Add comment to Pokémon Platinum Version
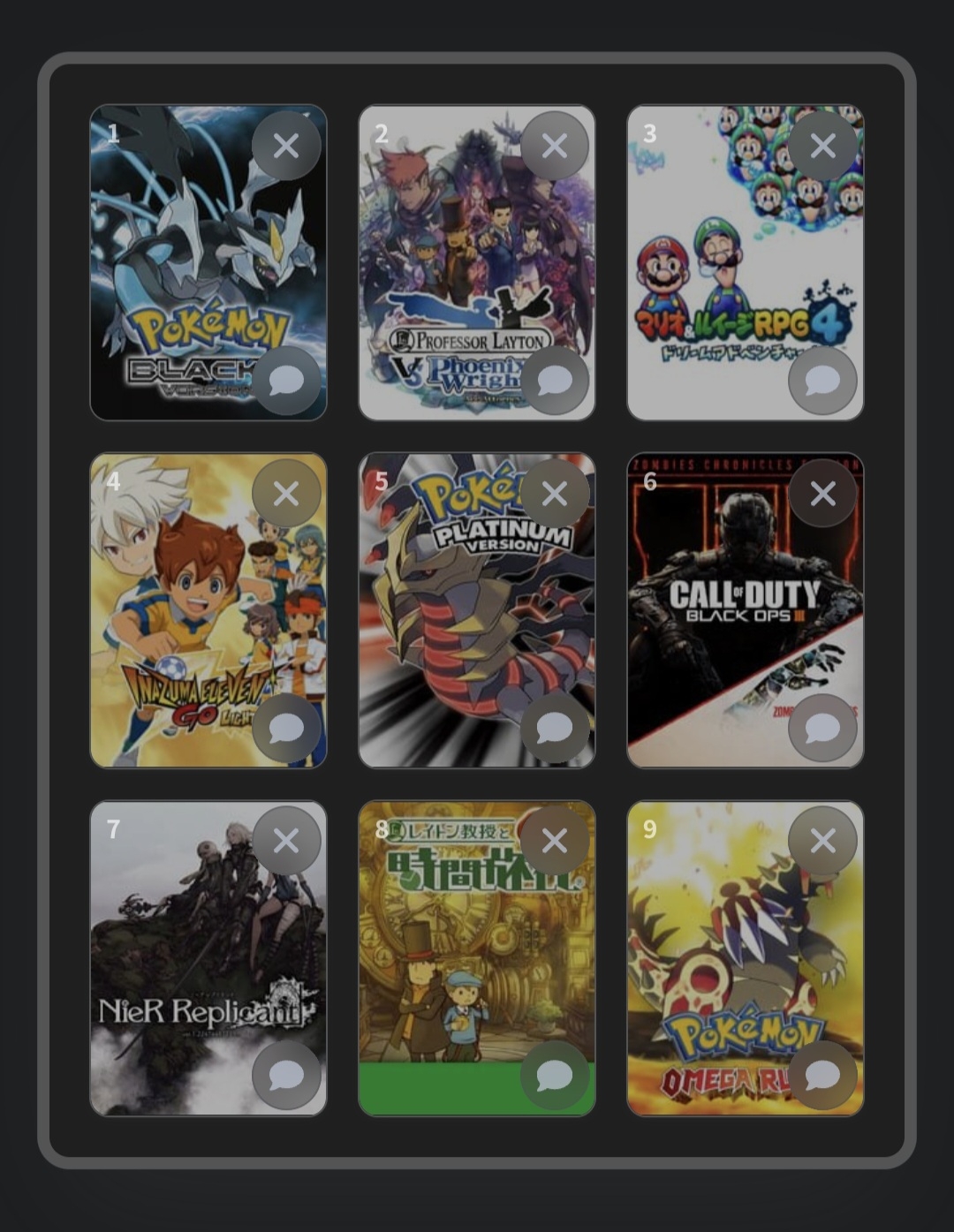Viewport: 954px width, 1232px height. tap(555, 729)
